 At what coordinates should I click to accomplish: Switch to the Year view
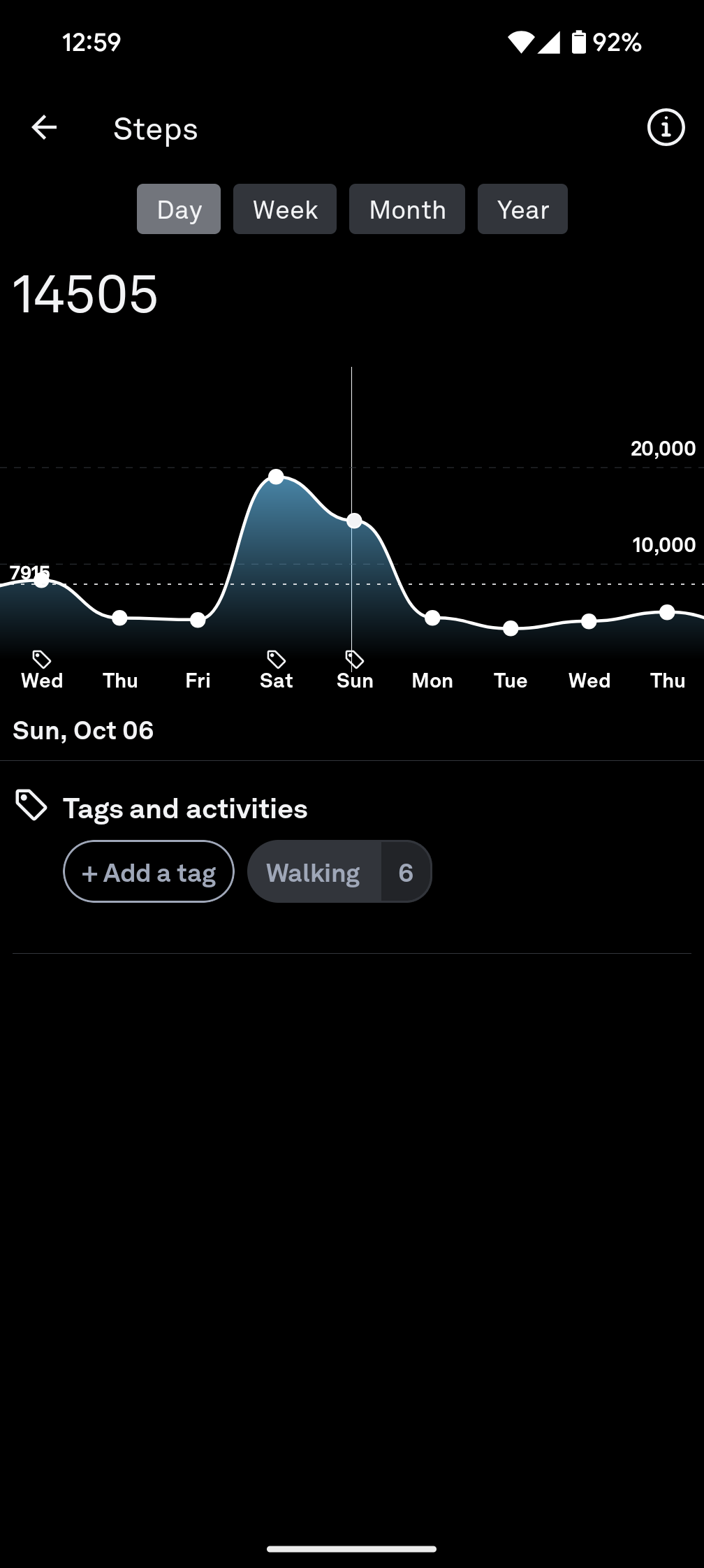coord(522,209)
